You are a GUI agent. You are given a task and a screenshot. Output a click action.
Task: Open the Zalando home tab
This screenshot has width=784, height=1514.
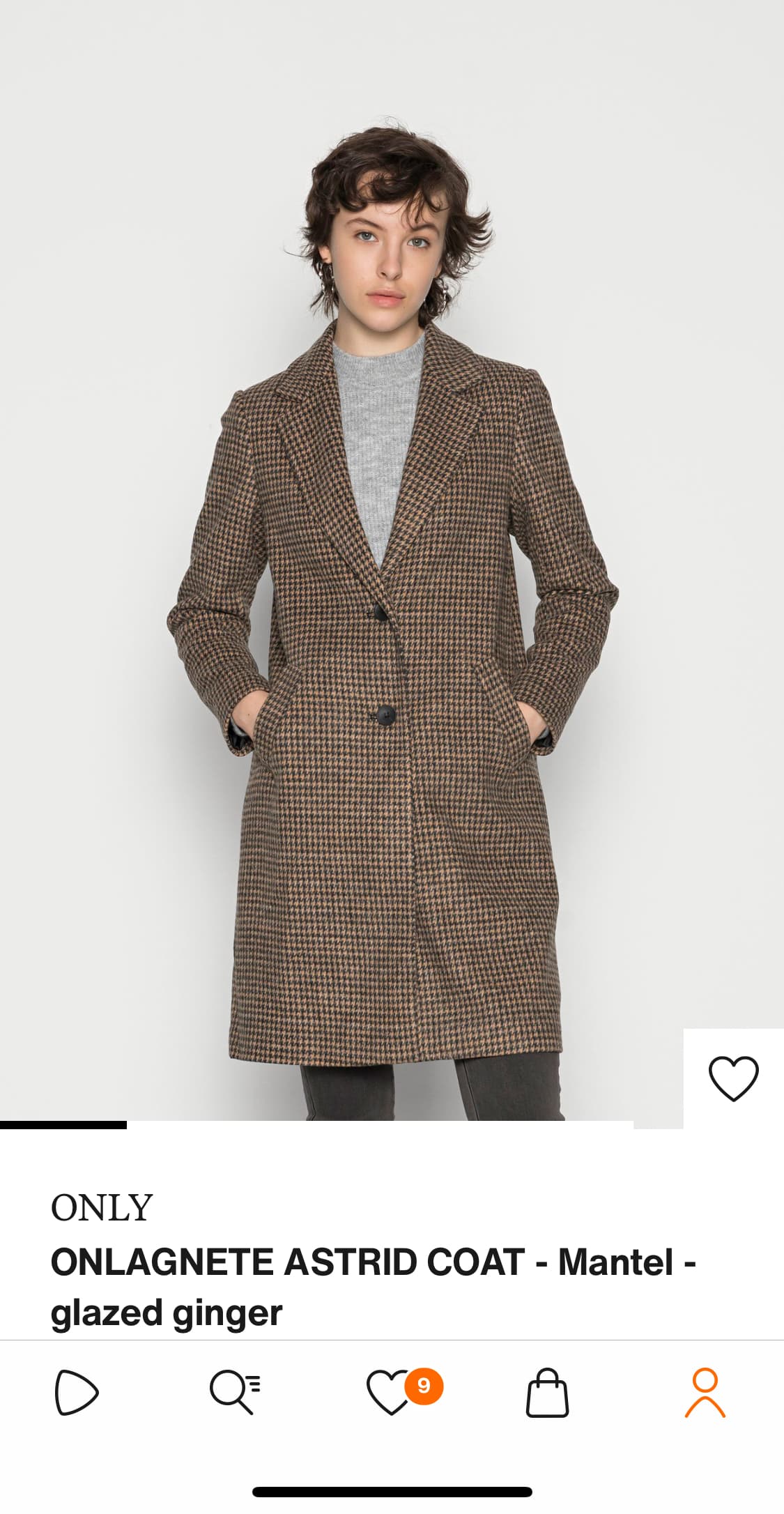pos(77,1393)
